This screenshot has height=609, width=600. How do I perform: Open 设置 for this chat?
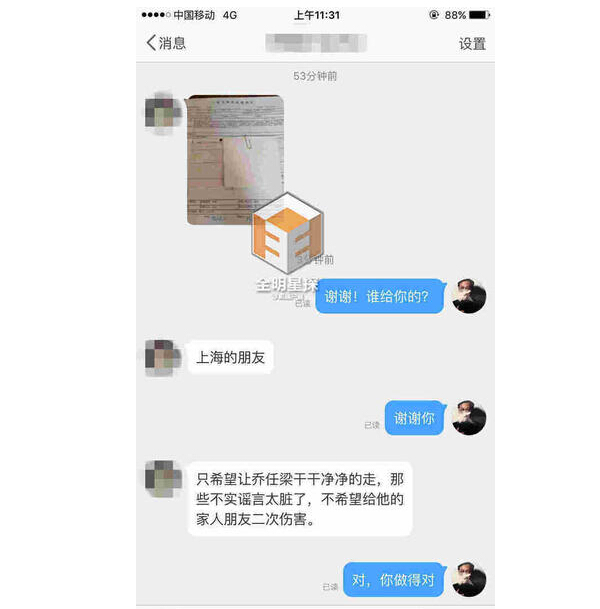pyautogui.click(x=472, y=43)
